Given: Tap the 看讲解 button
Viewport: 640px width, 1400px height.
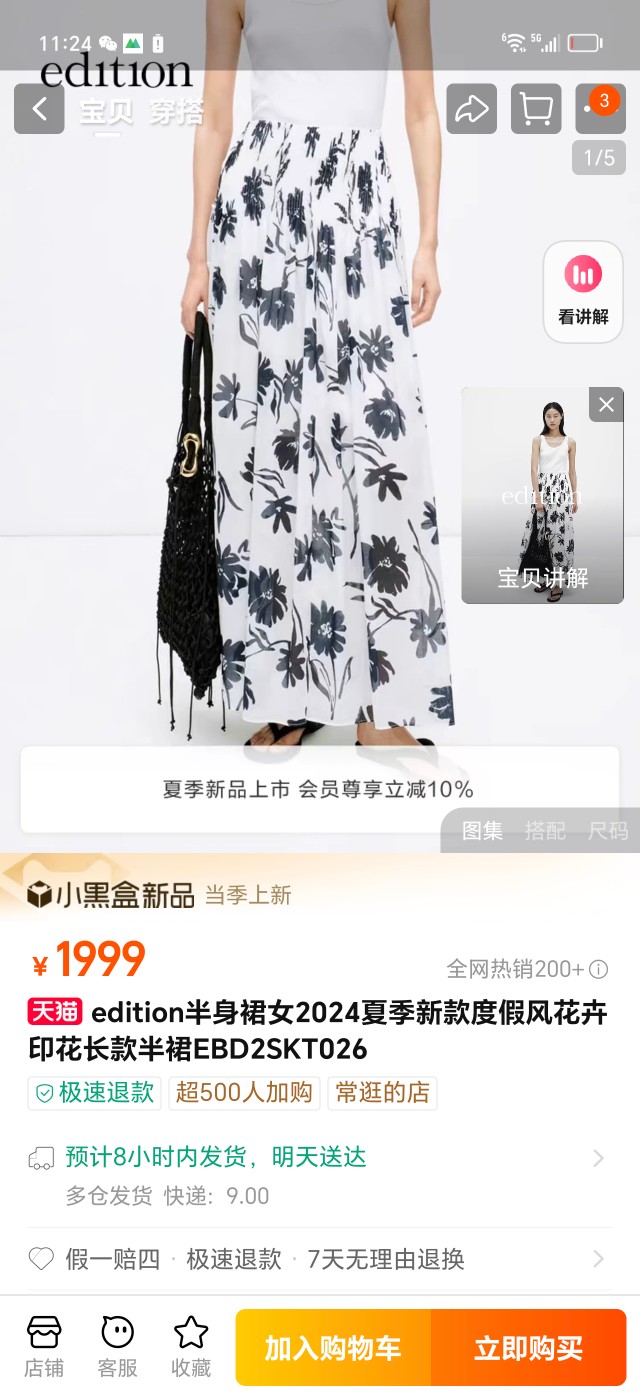Looking at the screenshot, I should click(x=583, y=291).
